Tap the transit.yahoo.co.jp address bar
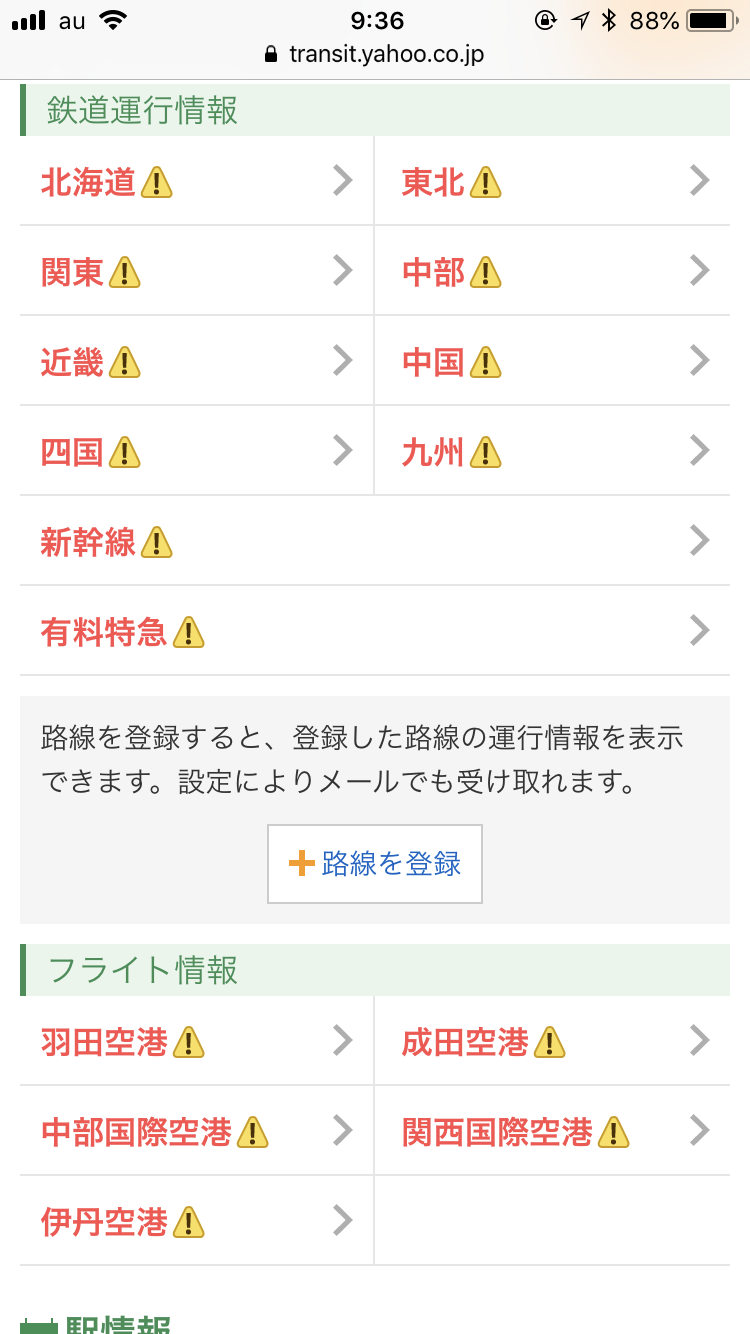Image resolution: width=750 pixels, height=1334 pixels. coord(375,54)
